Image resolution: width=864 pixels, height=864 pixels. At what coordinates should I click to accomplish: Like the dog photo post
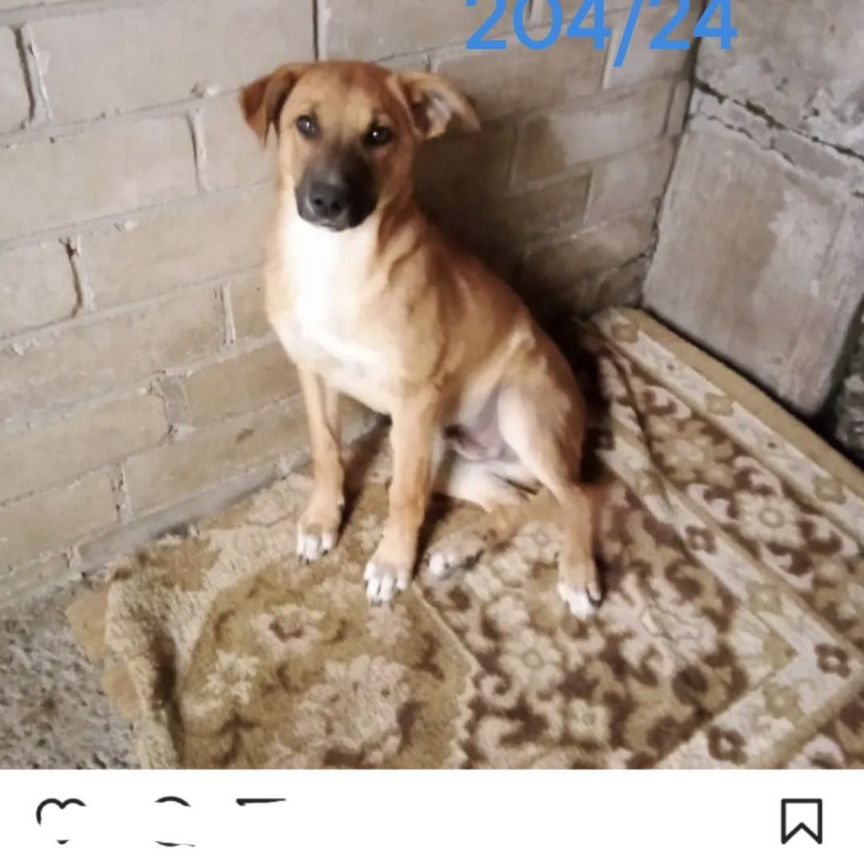click(x=60, y=818)
